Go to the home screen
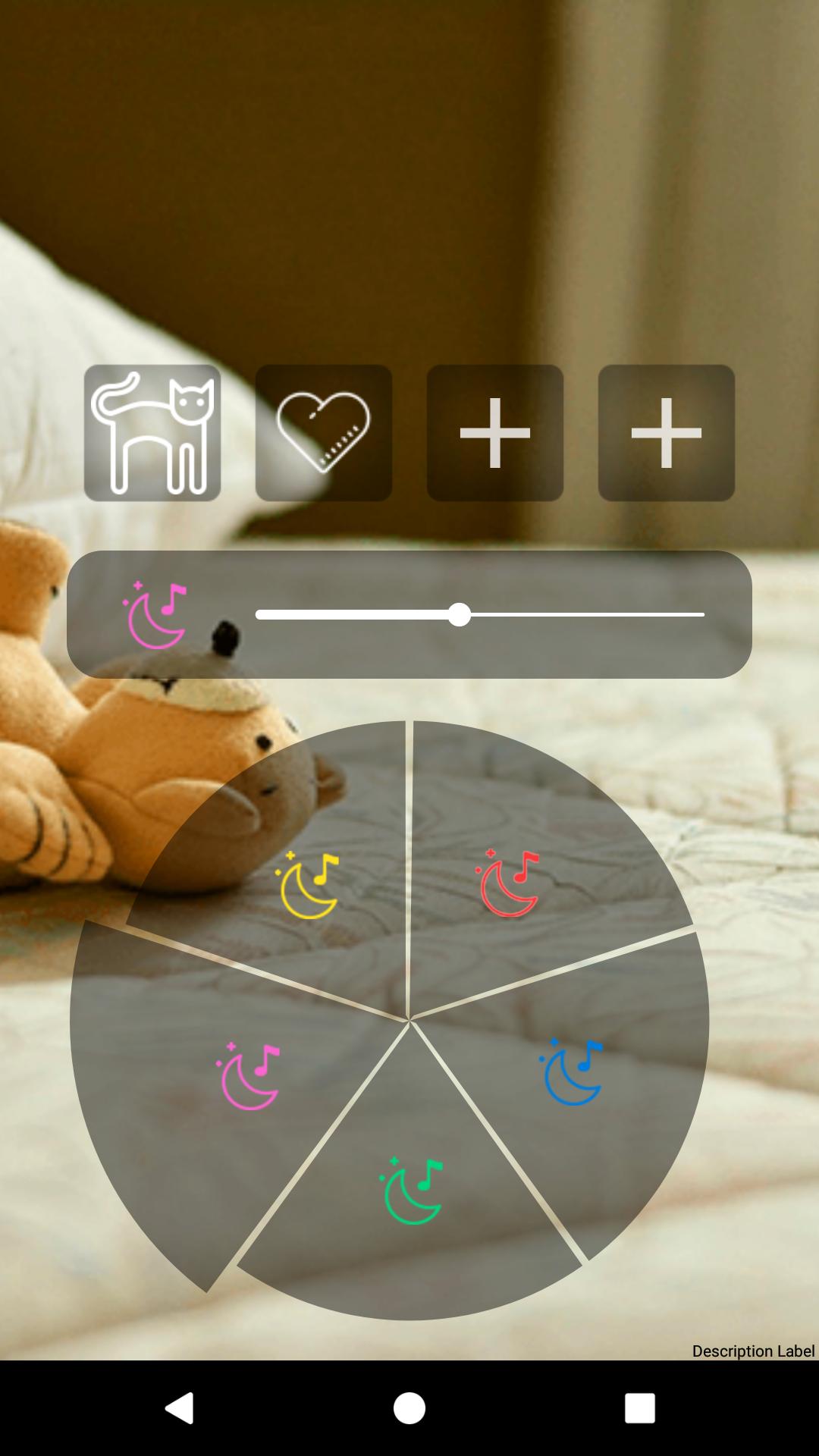The width and height of the screenshot is (819, 1456). (409, 1408)
